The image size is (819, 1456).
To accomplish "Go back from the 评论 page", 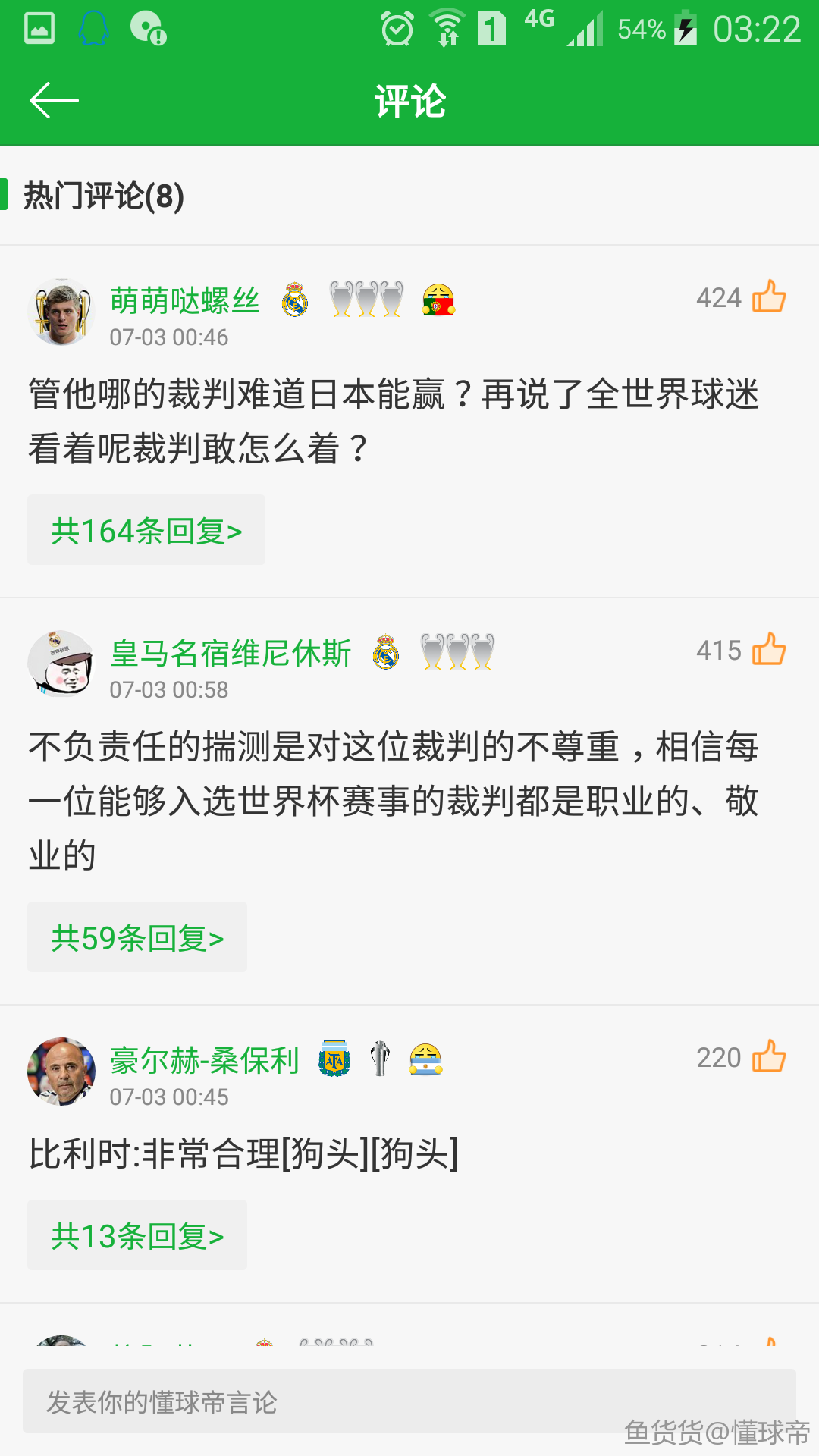I will pos(53,100).
